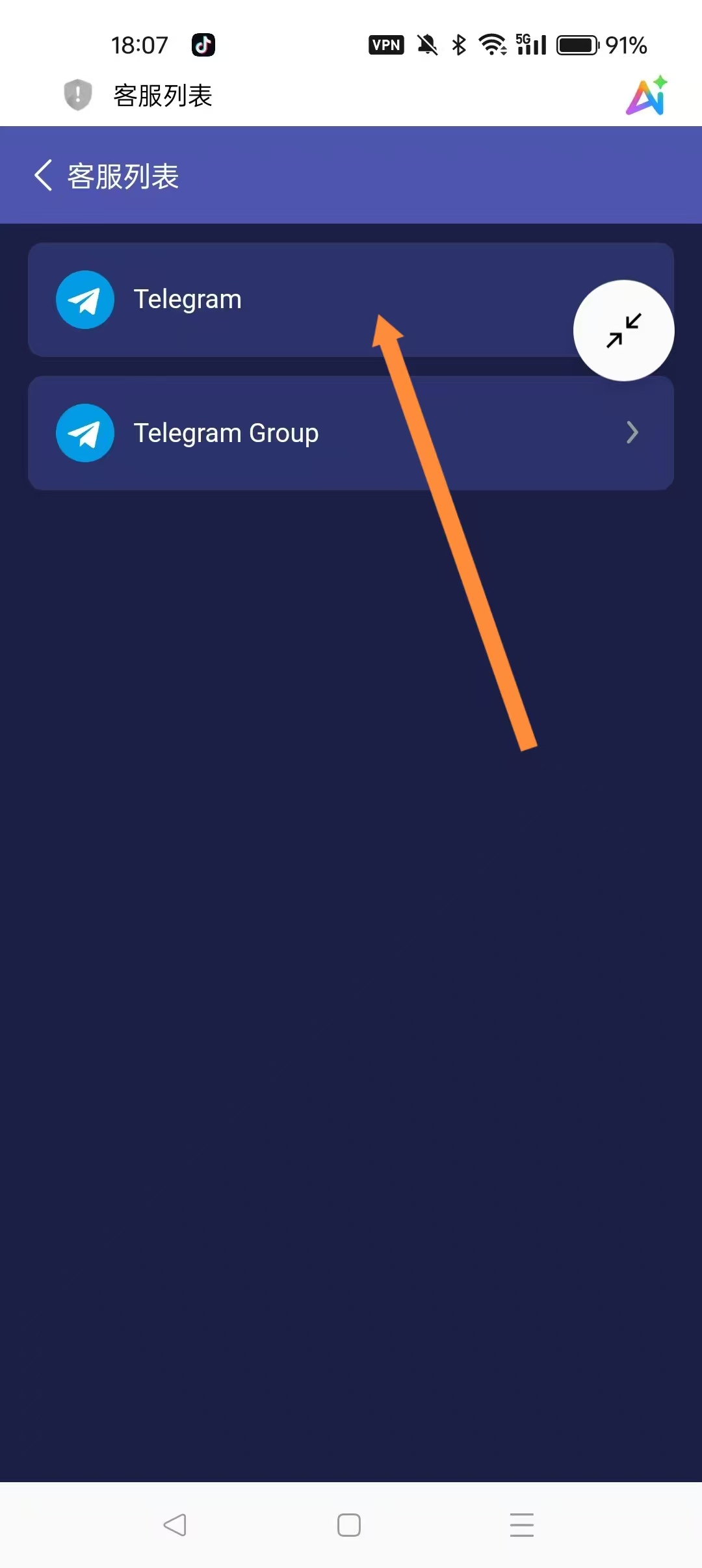Open the AI assistant icon
702x1568 pixels.
tap(647, 96)
